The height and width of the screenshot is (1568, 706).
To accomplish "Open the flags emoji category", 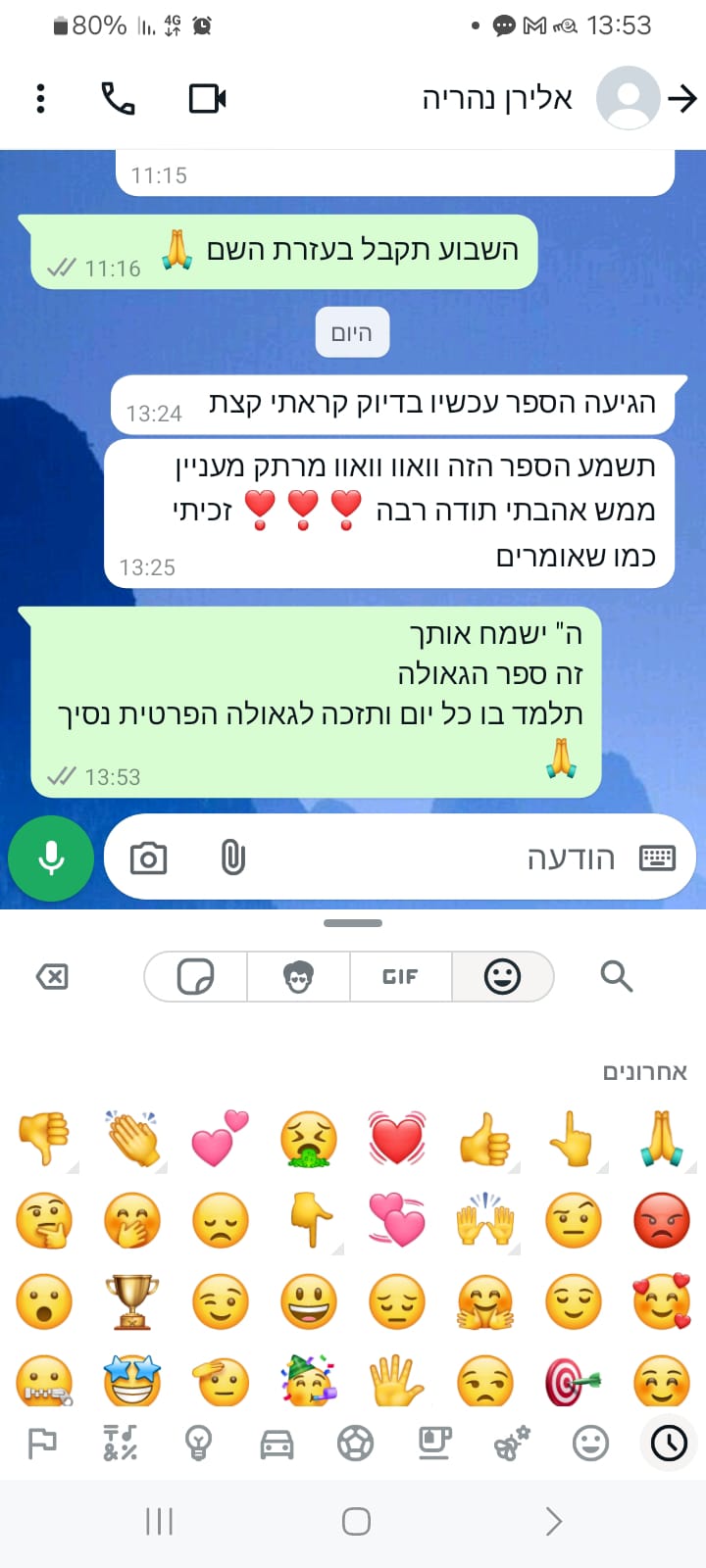I will pos(42,1442).
